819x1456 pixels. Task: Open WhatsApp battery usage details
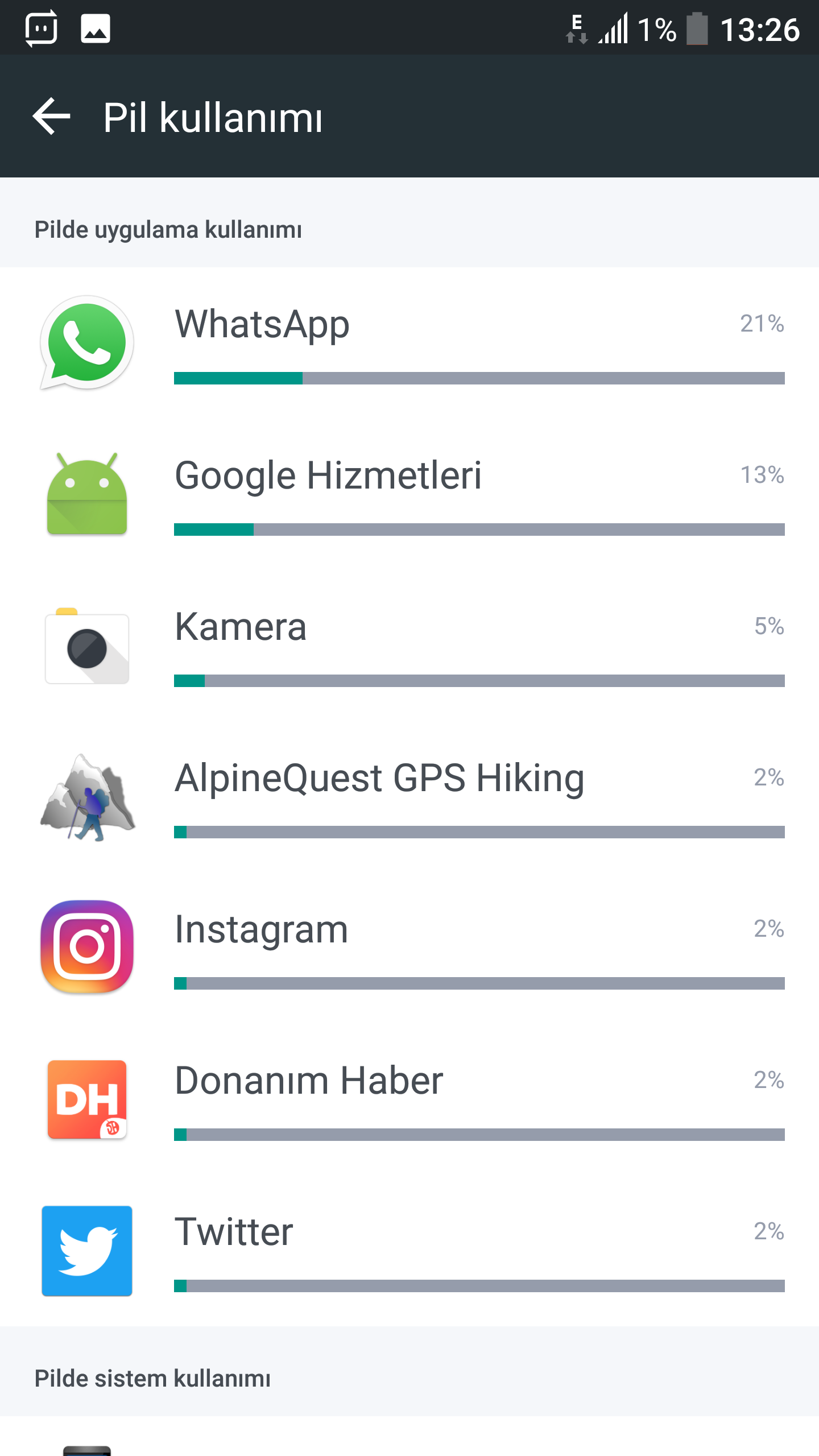click(409, 343)
